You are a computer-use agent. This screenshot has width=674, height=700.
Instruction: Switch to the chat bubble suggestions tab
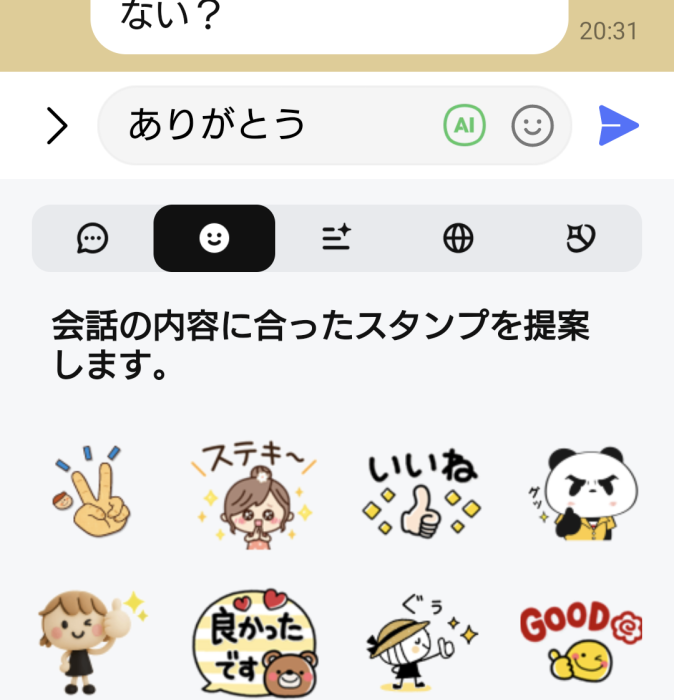coord(93,238)
